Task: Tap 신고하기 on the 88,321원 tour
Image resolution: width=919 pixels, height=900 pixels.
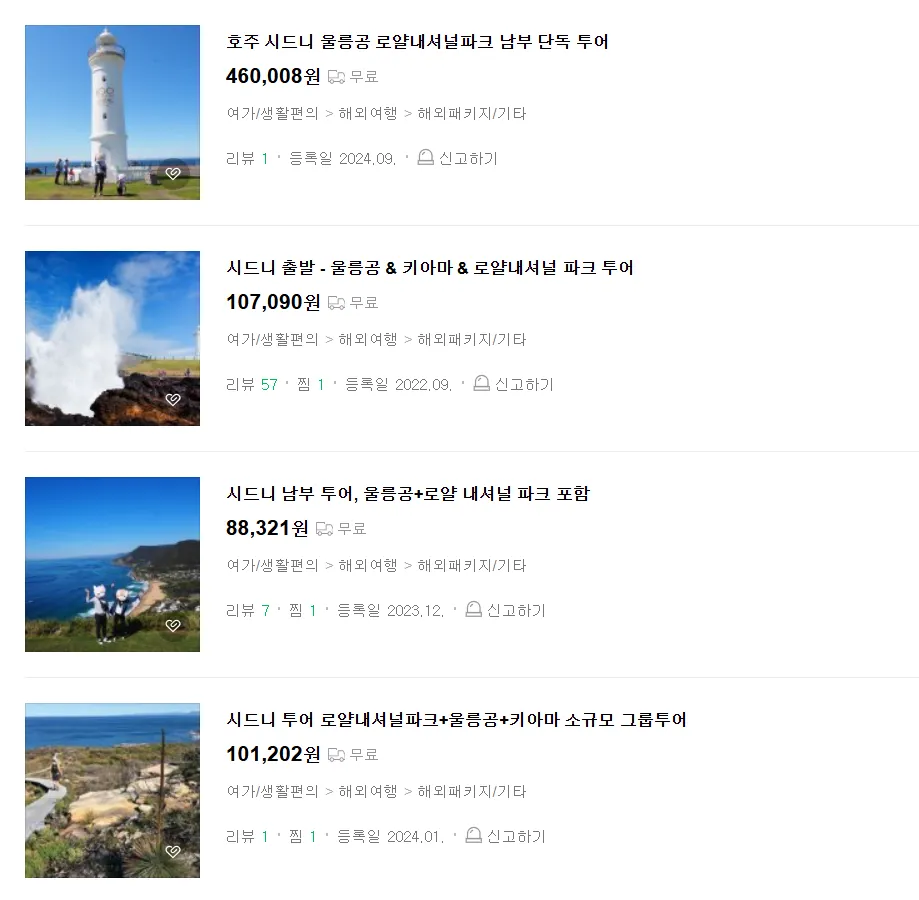Action: pos(506,610)
